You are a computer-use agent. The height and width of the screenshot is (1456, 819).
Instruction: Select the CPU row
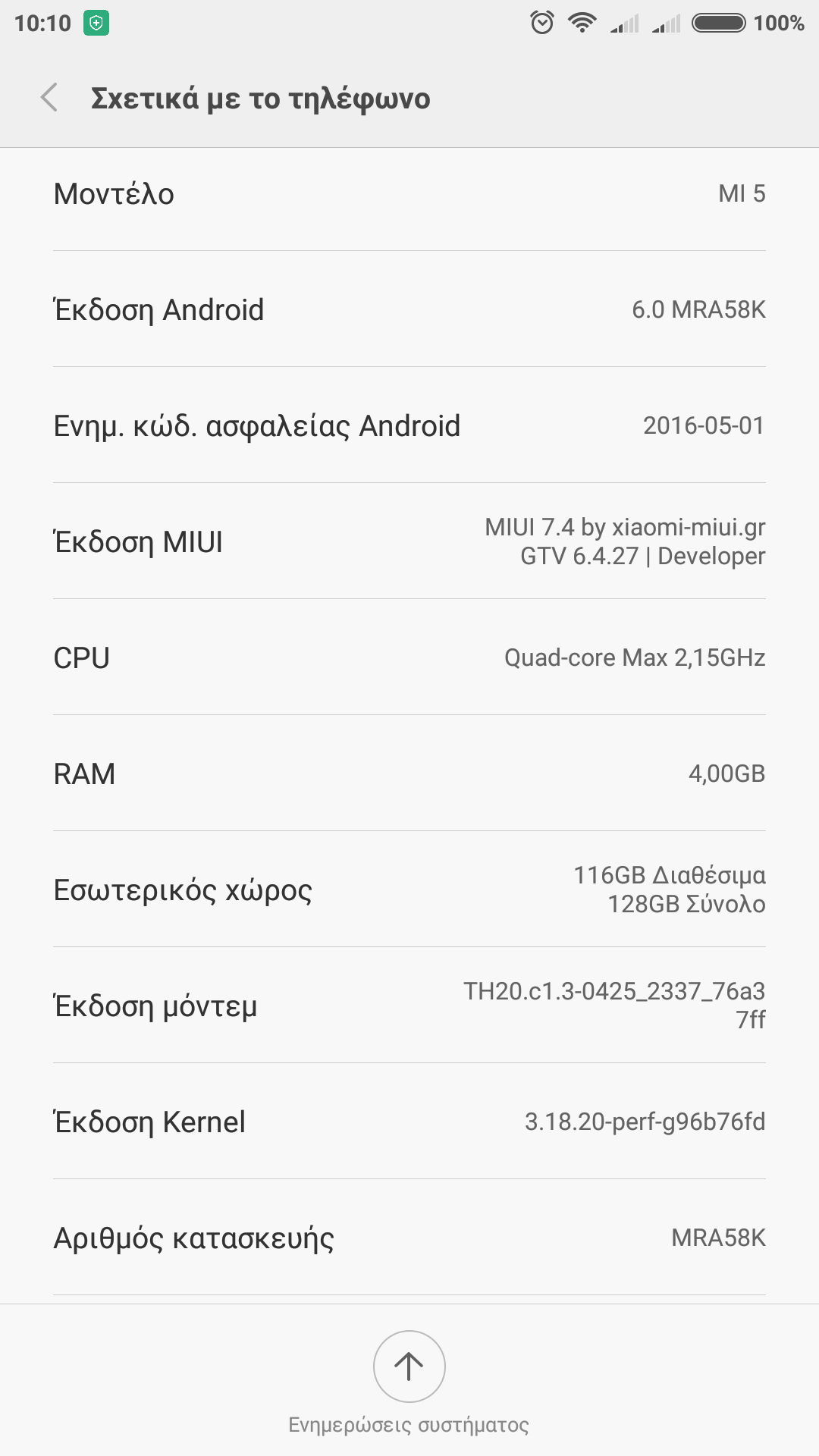tap(409, 657)
